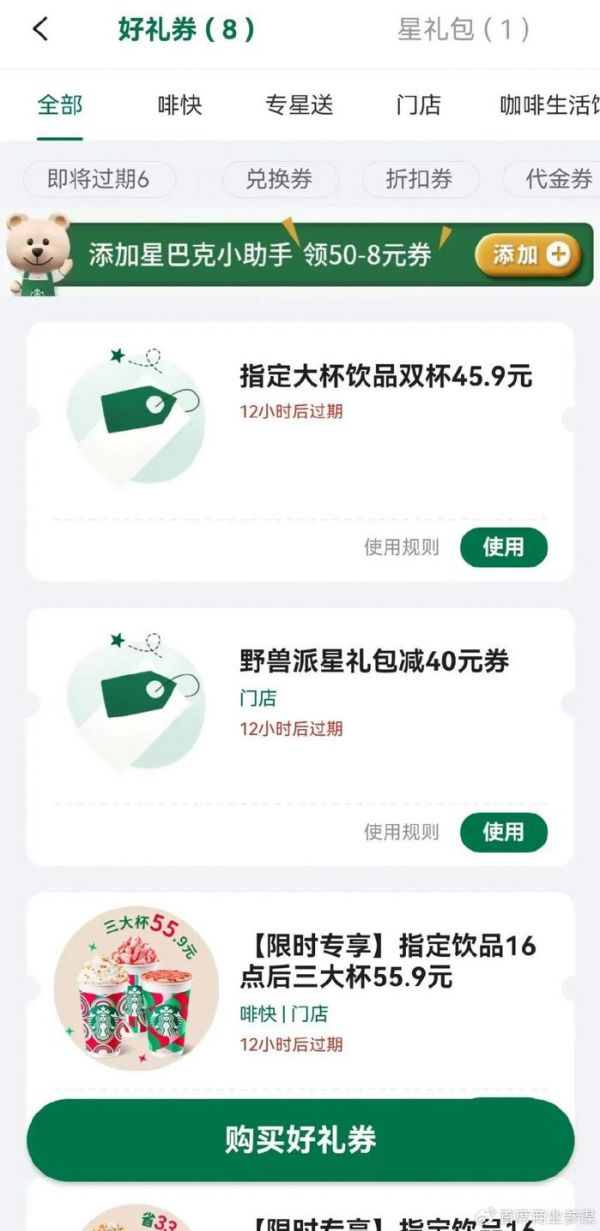Image resolution: width=600 pixels, height=1231 pixels.
Task: Filter by 即将过期6 chip
Action: point(98,179)
